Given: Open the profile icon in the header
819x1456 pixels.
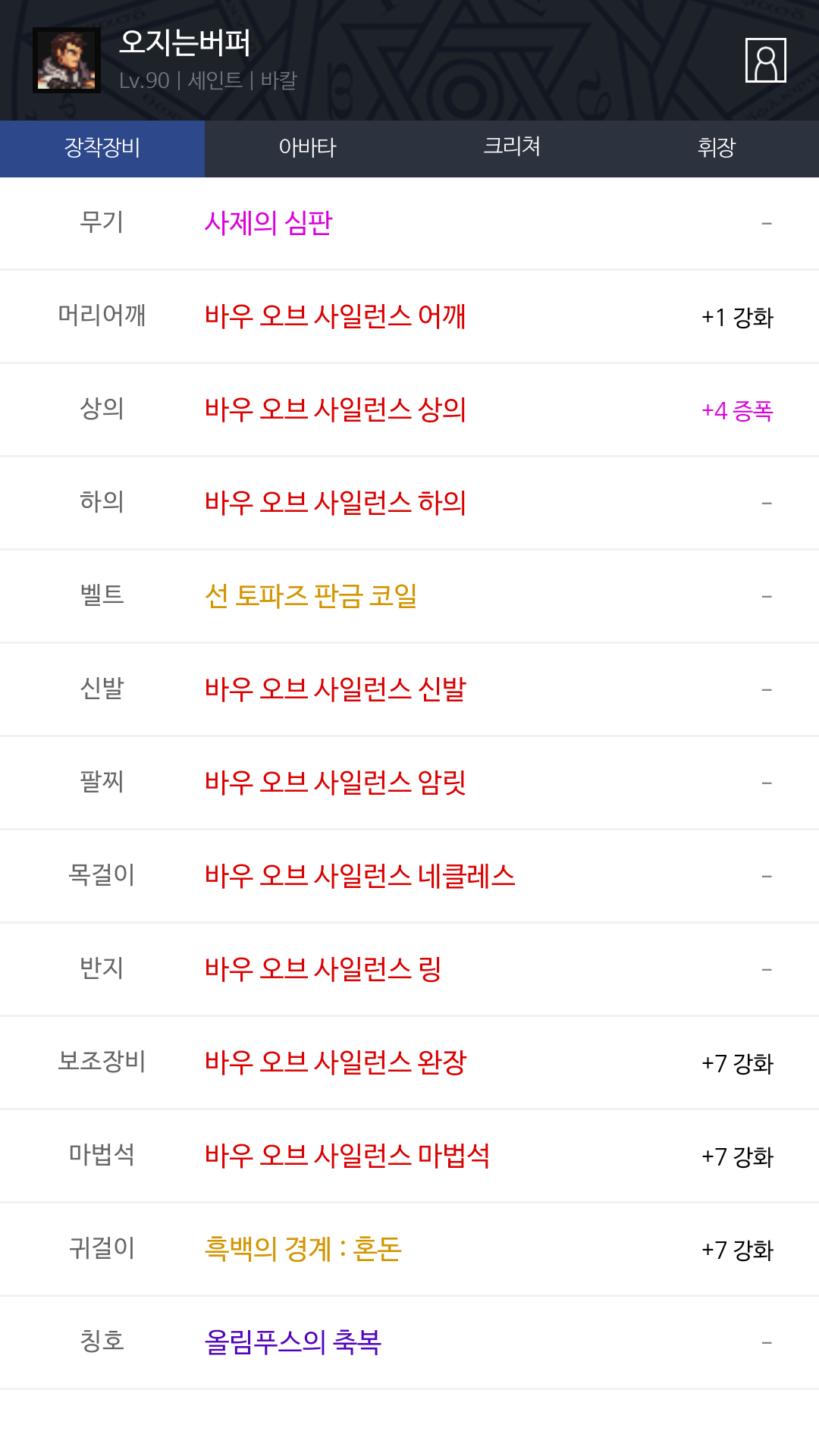Looking at the screenshot, I should (765, 60).
